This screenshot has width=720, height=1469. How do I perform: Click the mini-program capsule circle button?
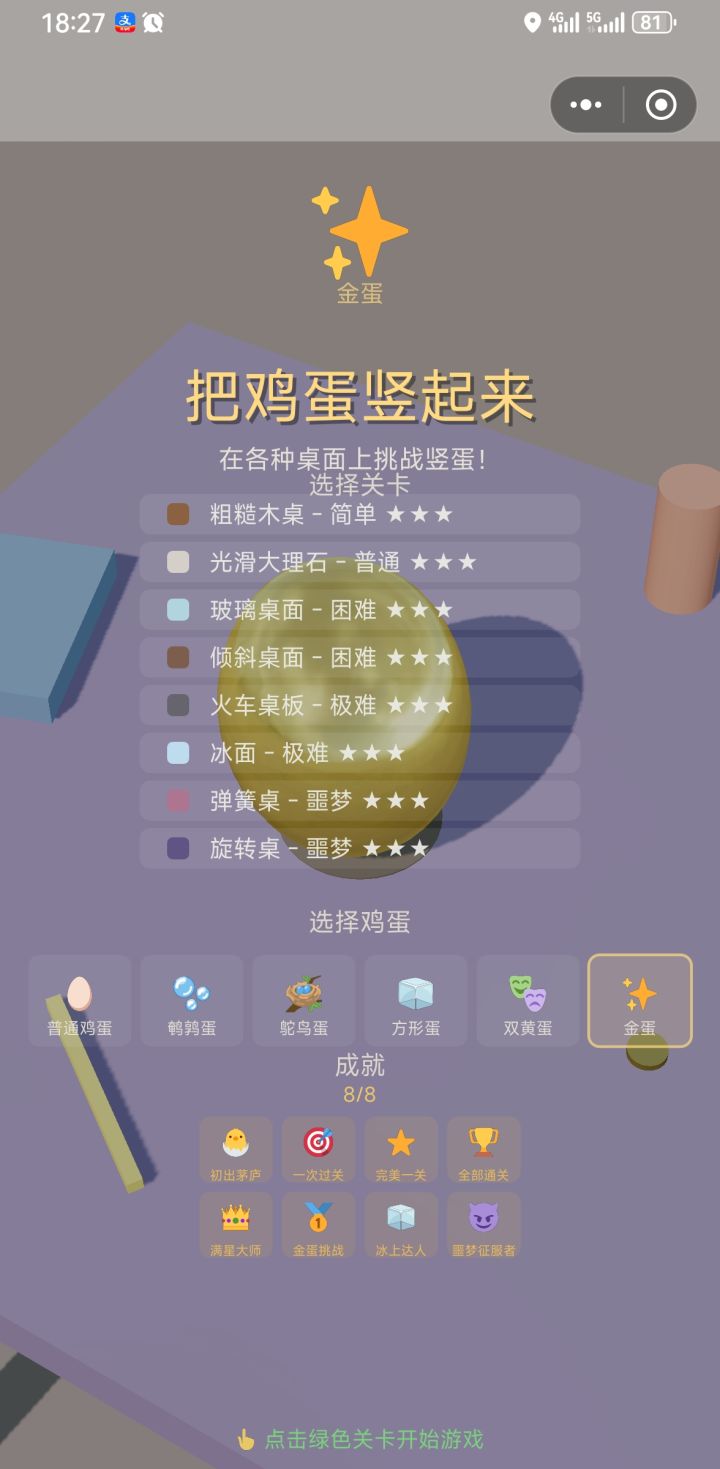tap(658, 104)
